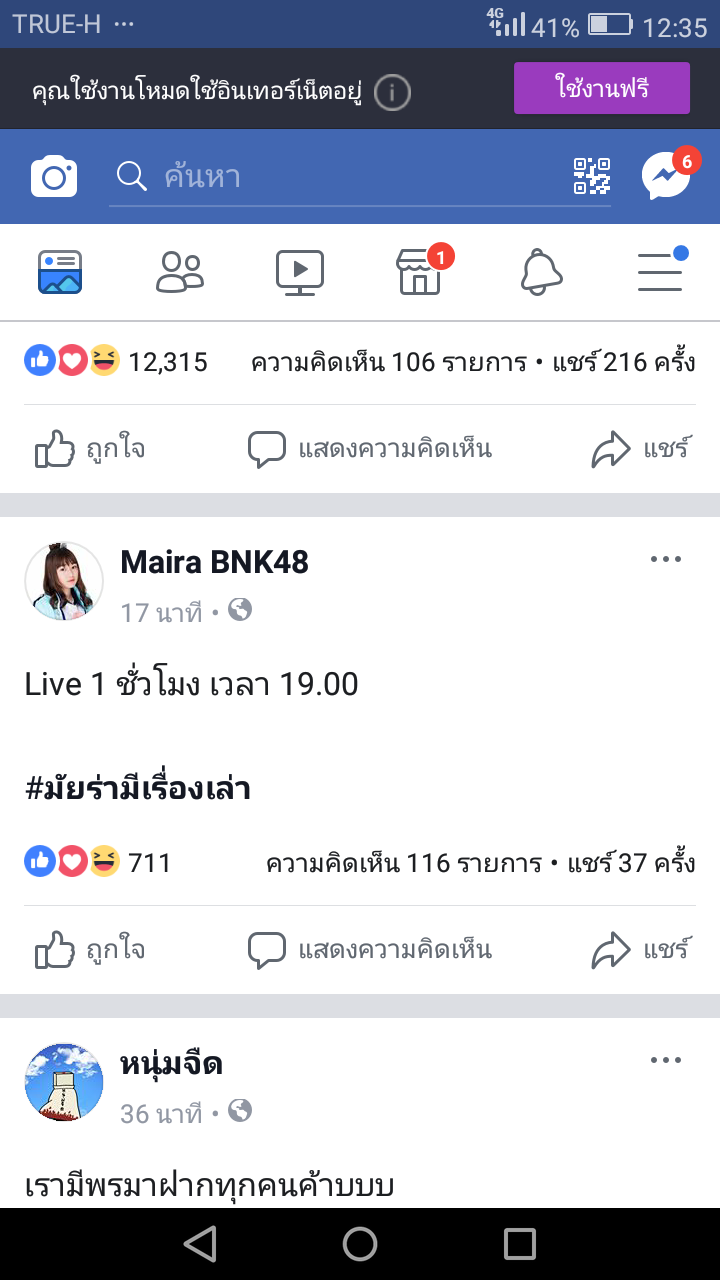Open options menu on Maira BNK48 post
Image resolution: width=720 pixels, height=1280 pixels.
[x=666, y=559]
